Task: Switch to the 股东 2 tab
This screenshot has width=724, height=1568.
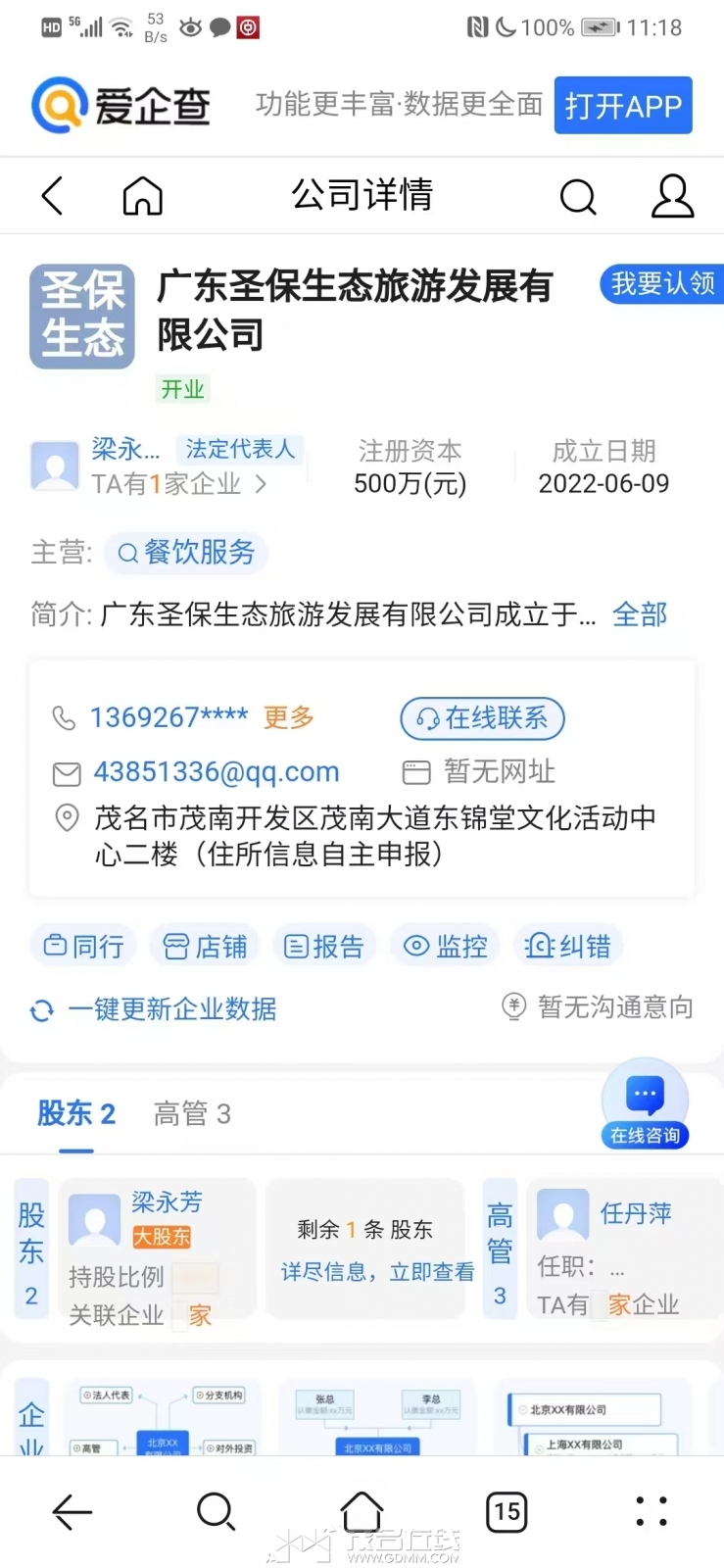Action: [76, 1112]
